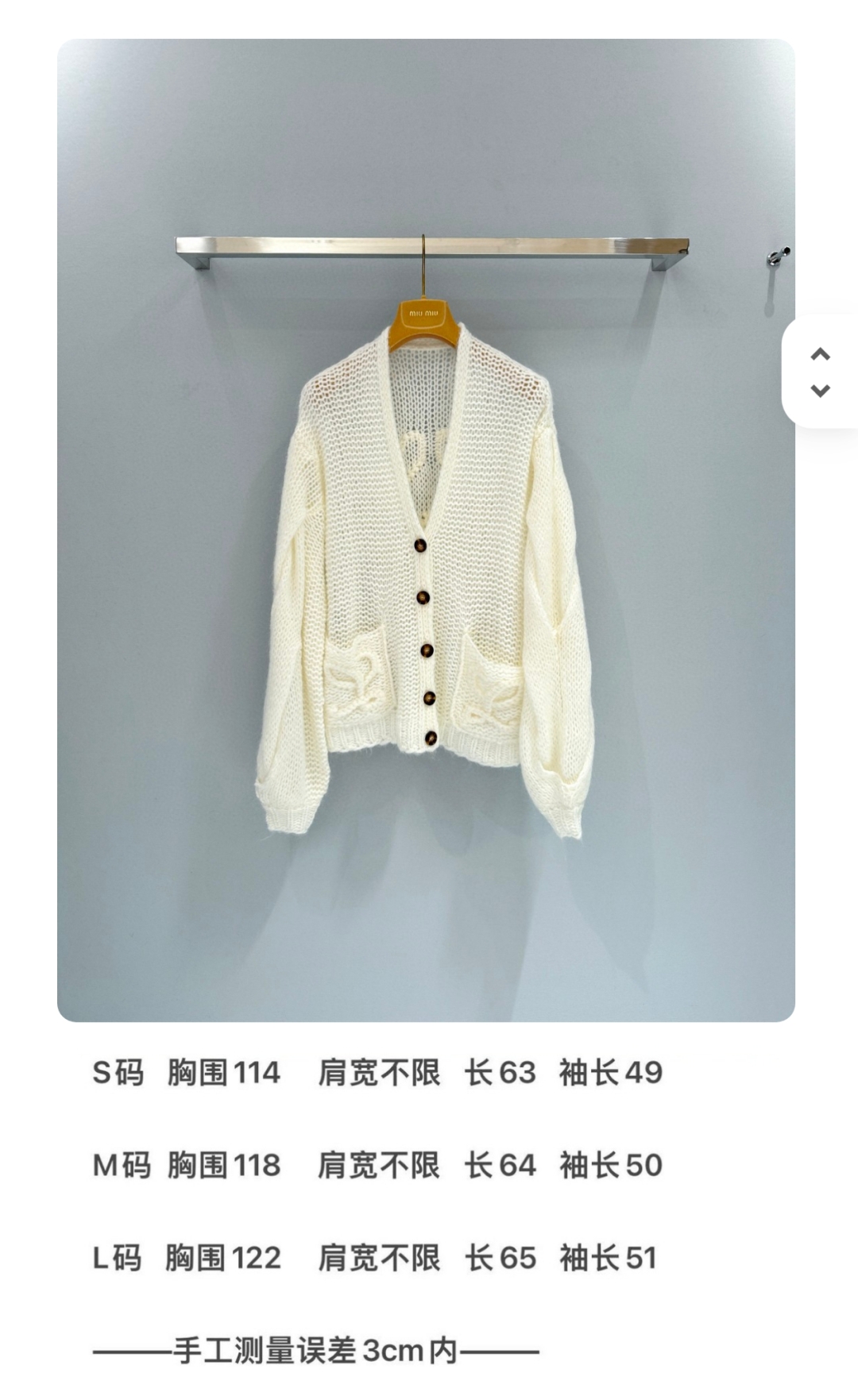The width and height of the screenshot is (858, 1400).
Task: Tap the up chevron on floating control
Action: click(x=820, y=354)
